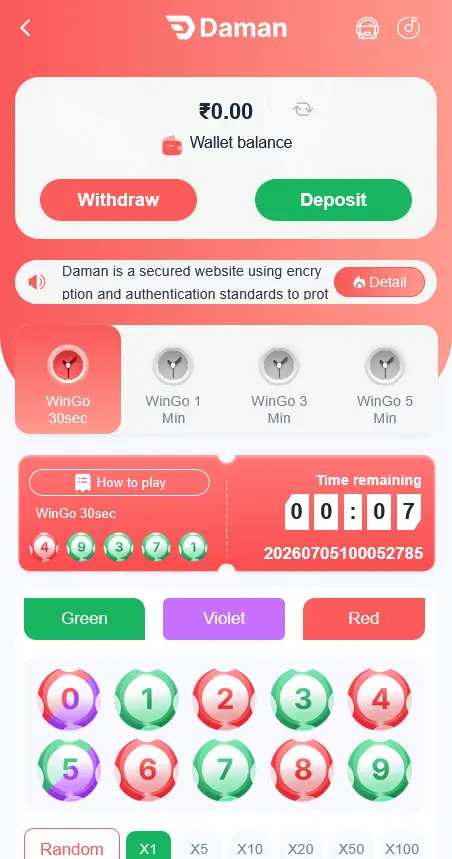The image size is (452, 859).
Task: Tap the Withdraw button
Action: [x=118, y=200]
